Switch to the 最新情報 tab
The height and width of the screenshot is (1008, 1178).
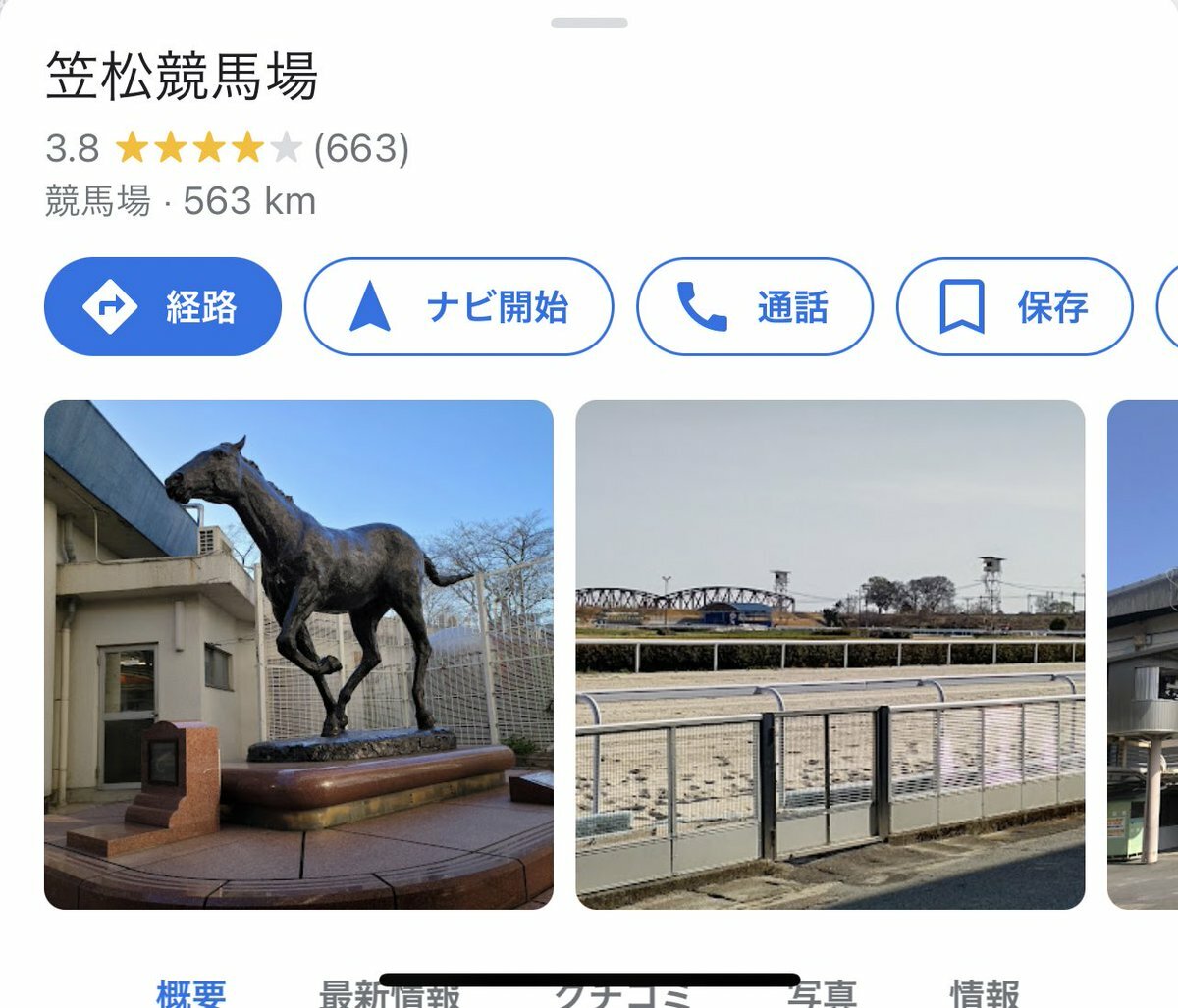coord(390,996)
